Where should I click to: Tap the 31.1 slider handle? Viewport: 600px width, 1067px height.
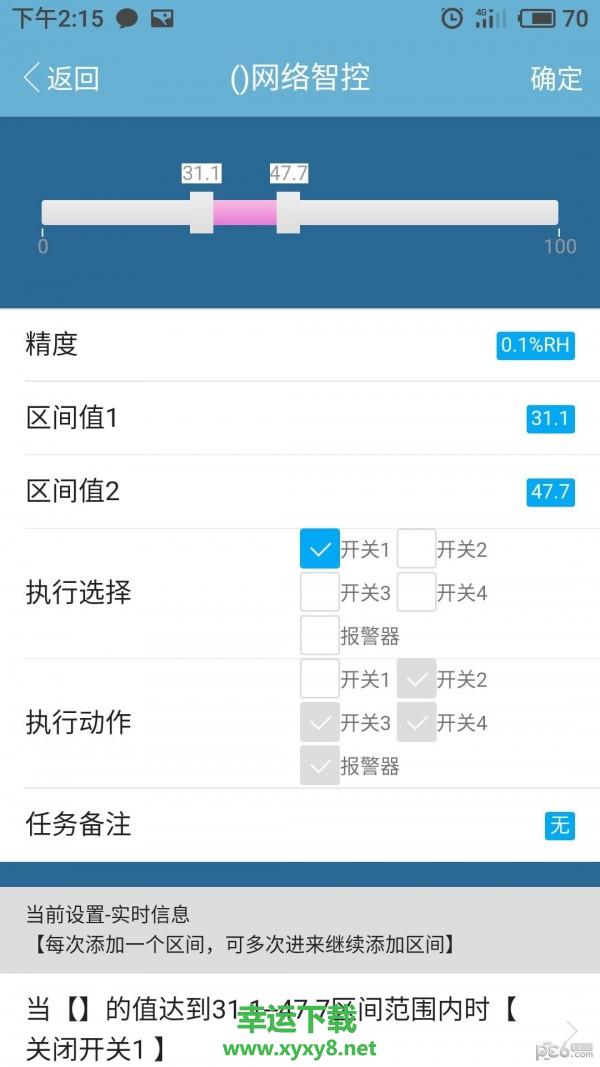pos(201,212)
